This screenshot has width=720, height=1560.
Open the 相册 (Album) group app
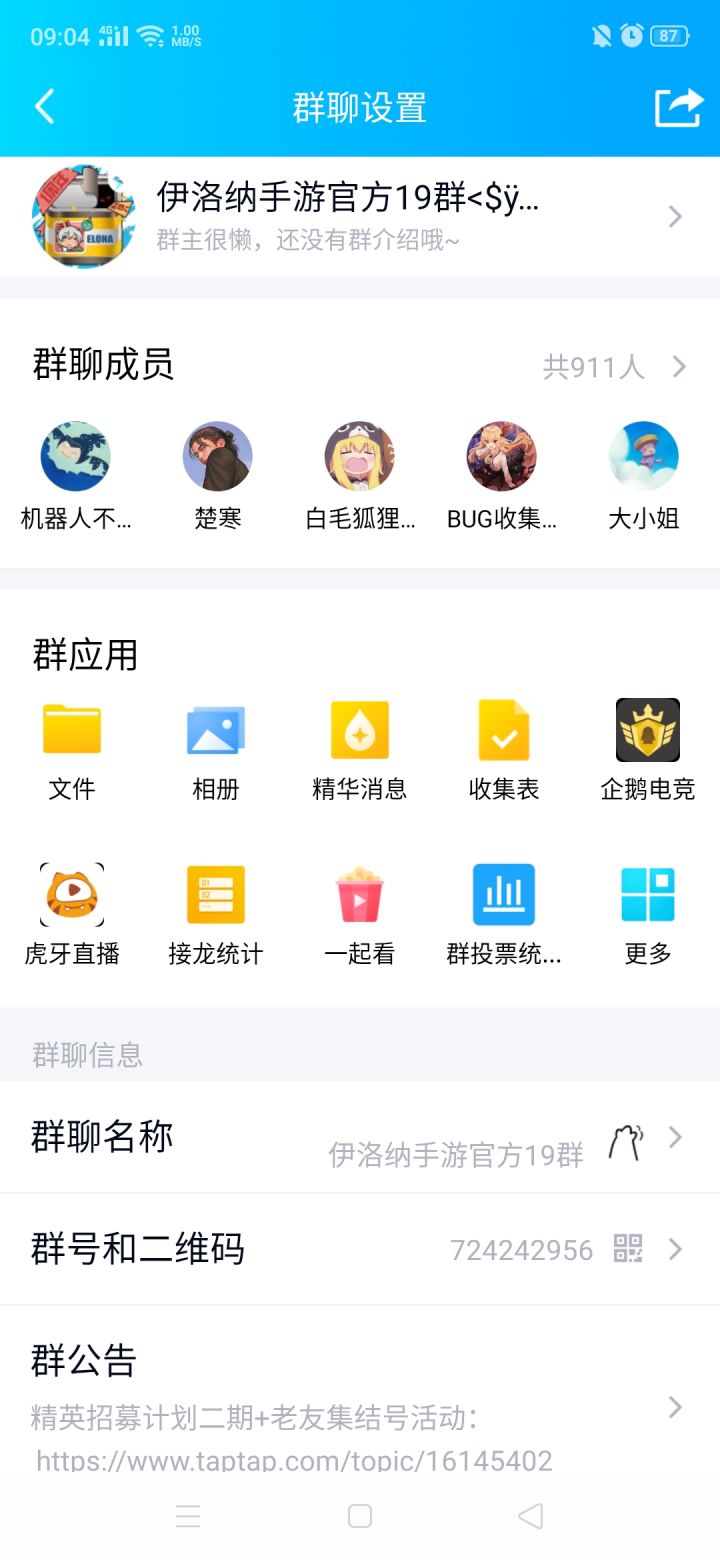[215, 747]
